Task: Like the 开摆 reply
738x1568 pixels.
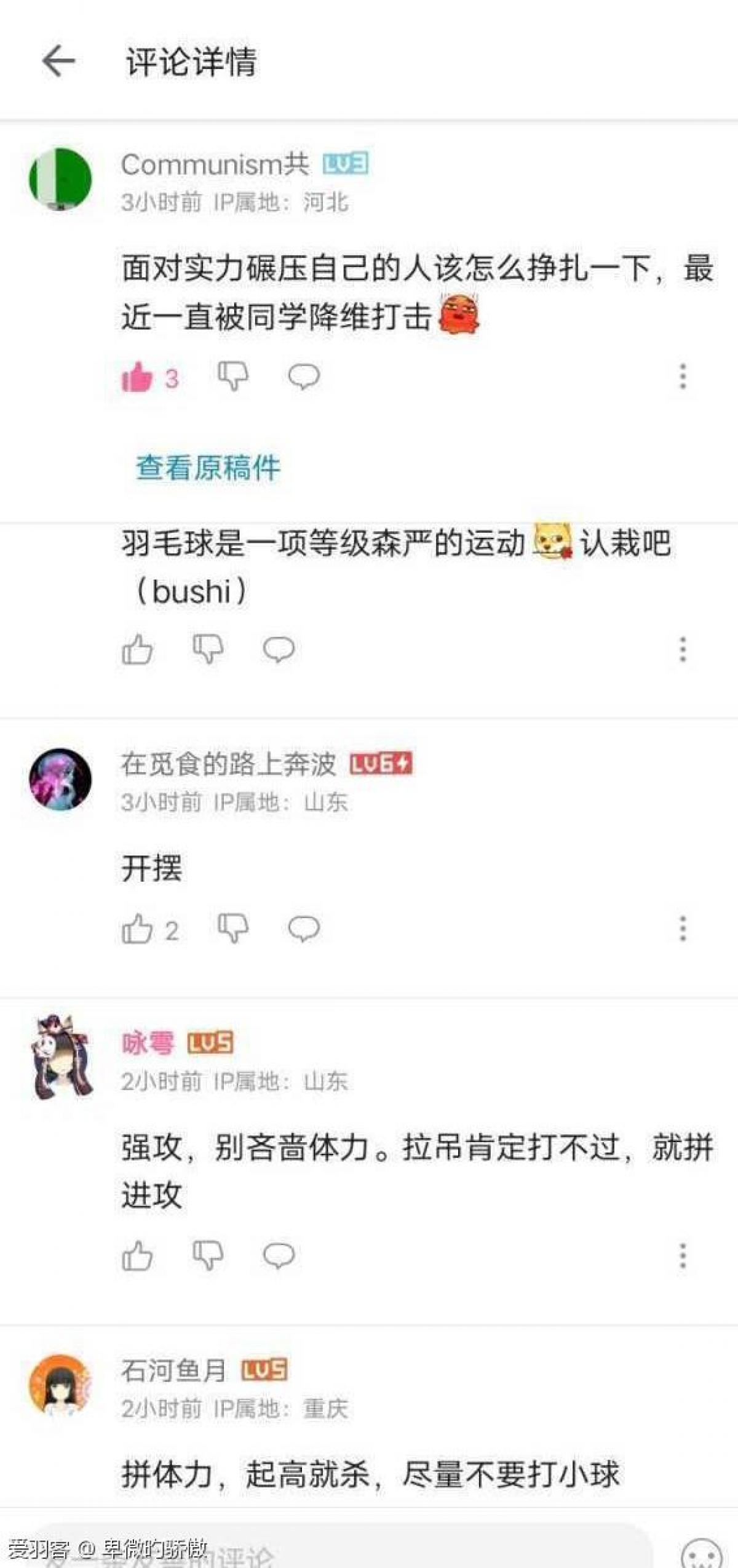Action: tap(137, 929)
